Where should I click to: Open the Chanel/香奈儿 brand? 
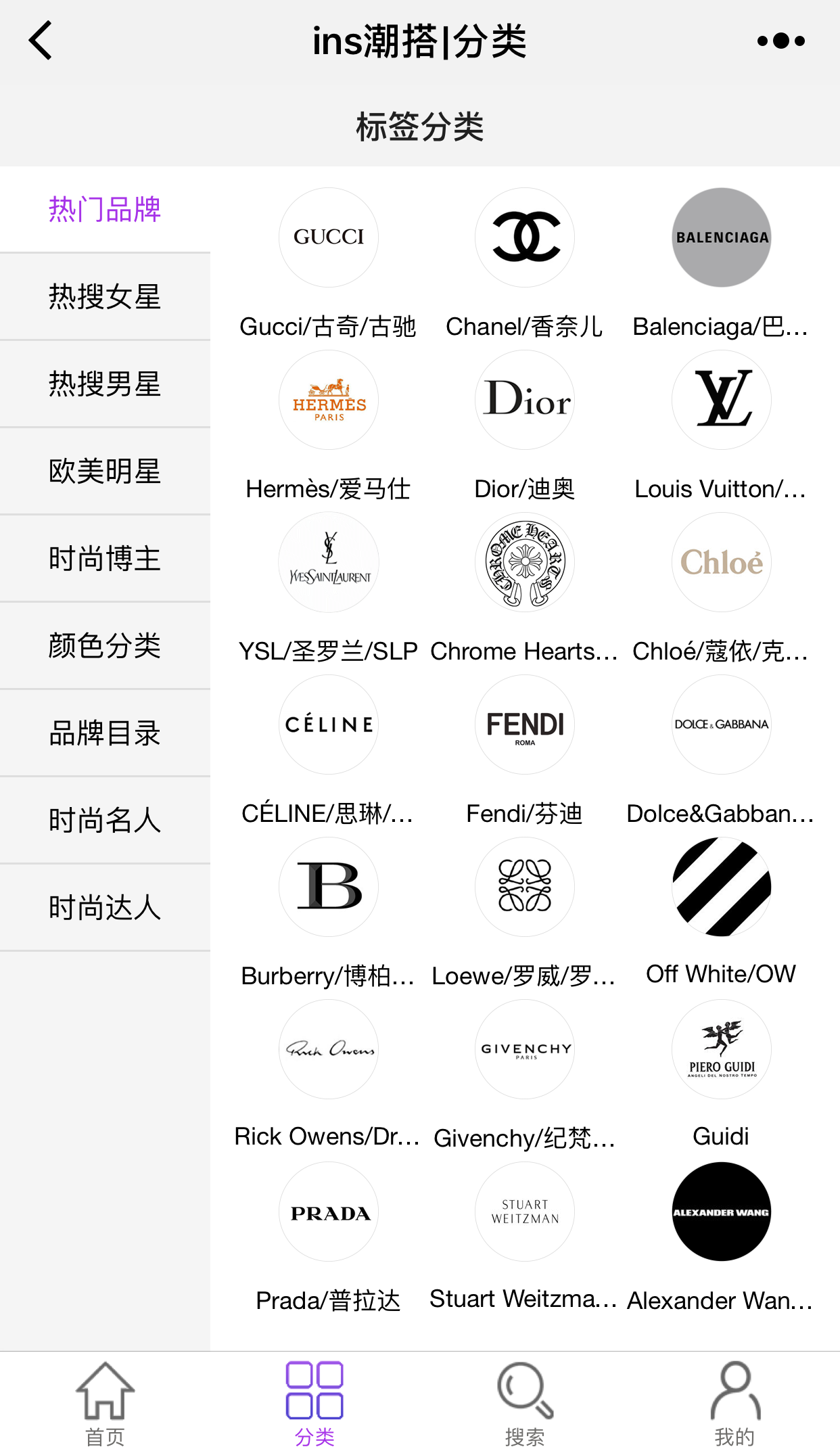pyautogui.click(x=525, y=264)
